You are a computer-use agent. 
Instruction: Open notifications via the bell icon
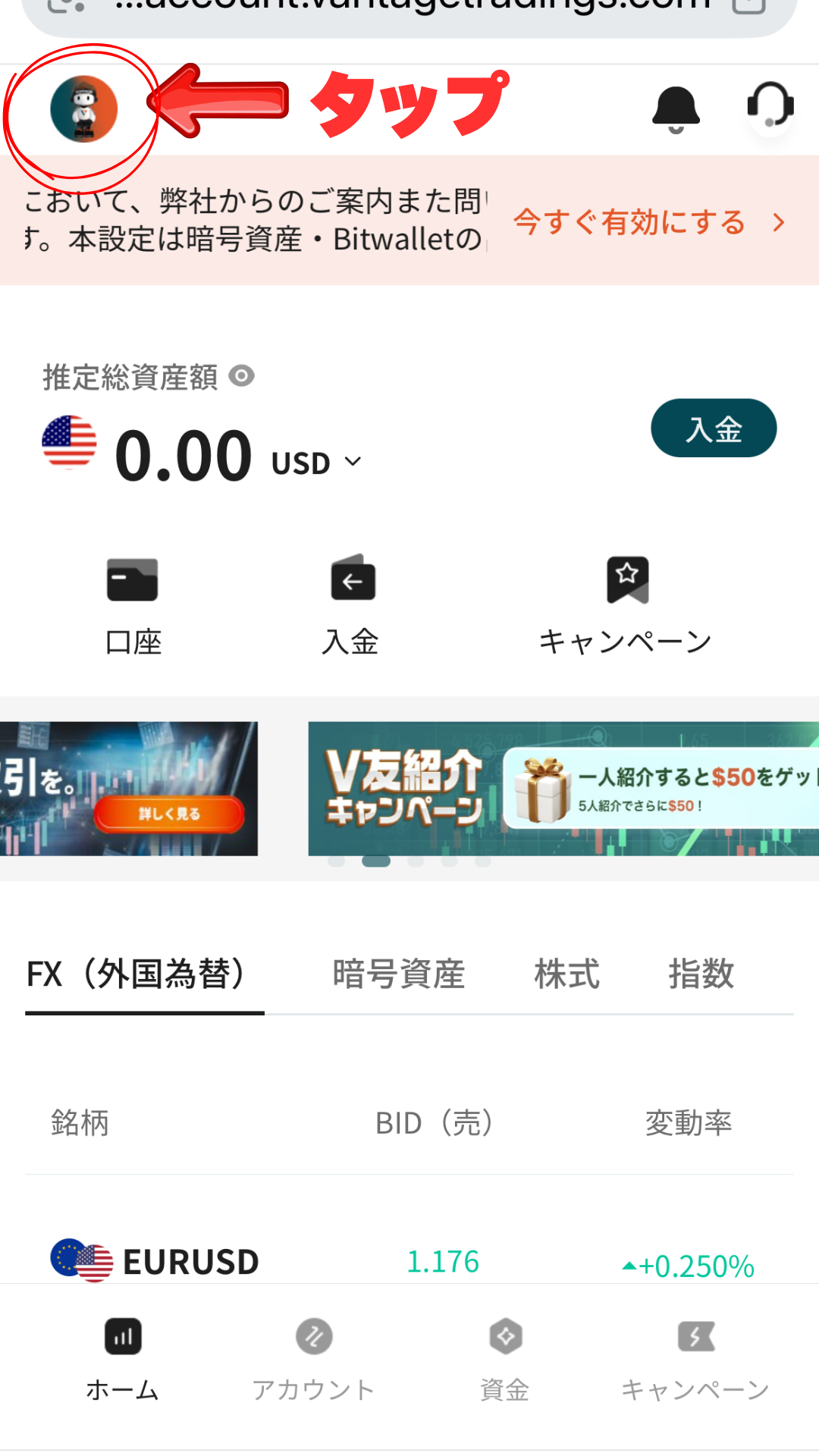677,108
